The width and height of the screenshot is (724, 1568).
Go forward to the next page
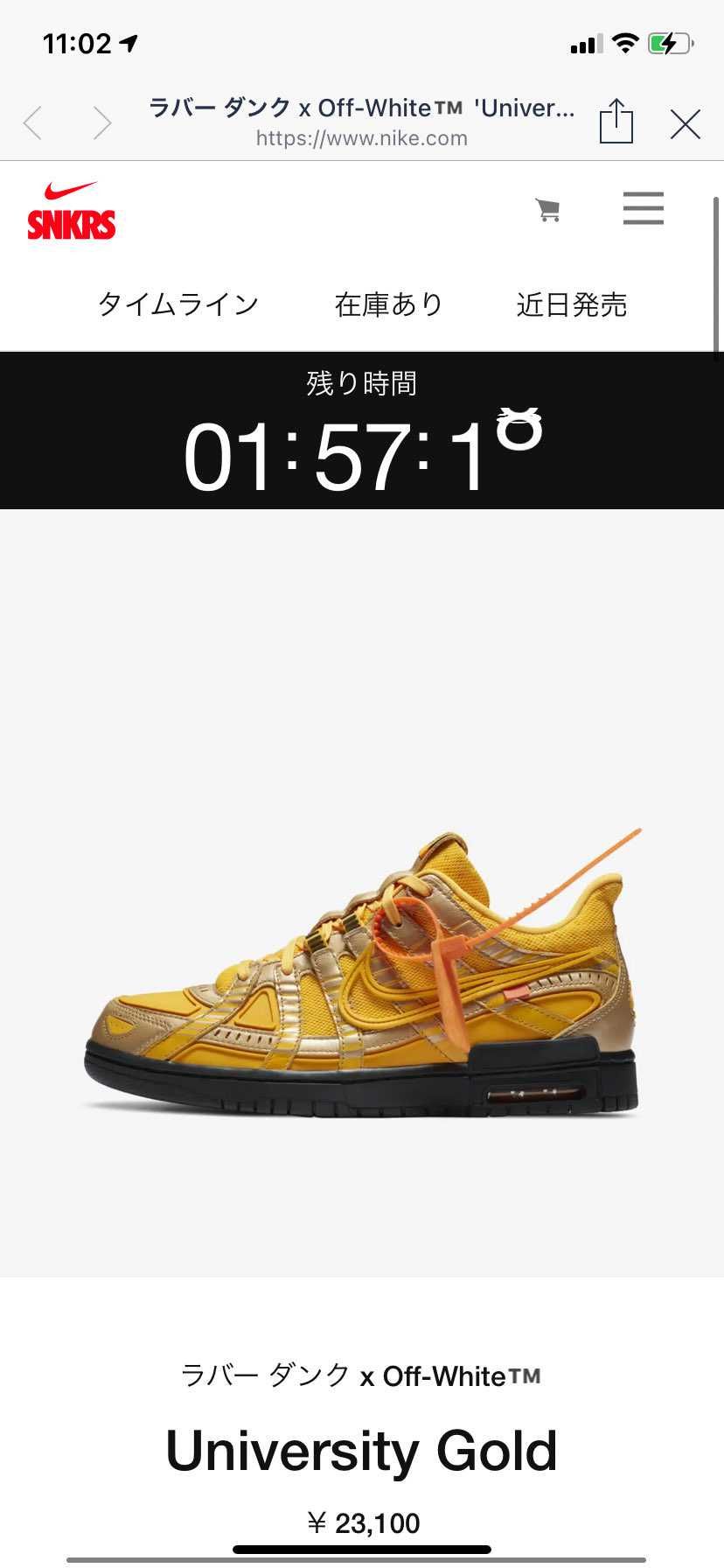click(102, 123)
